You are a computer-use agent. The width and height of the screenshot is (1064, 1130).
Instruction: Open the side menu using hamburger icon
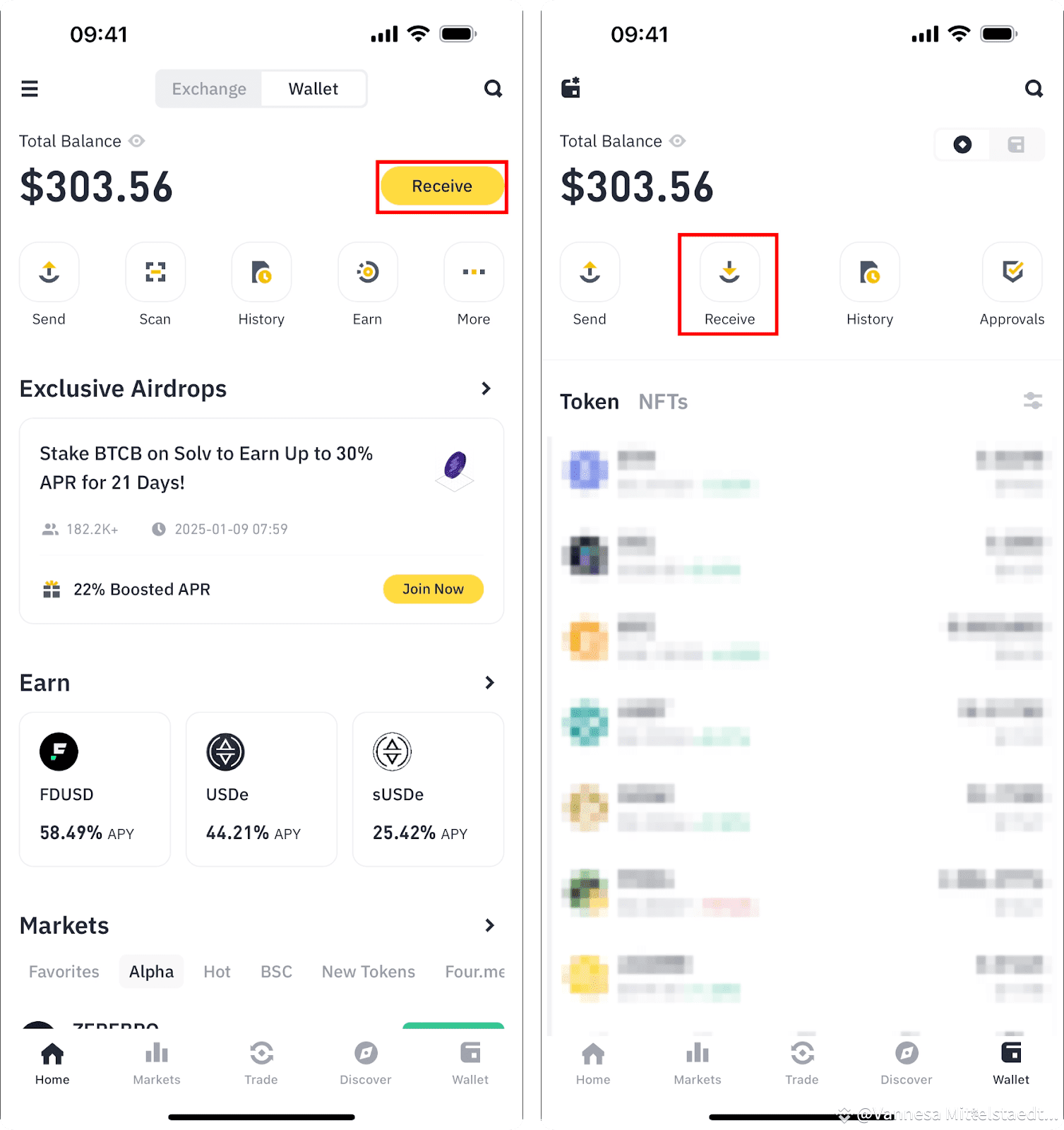tap(29, 88)
